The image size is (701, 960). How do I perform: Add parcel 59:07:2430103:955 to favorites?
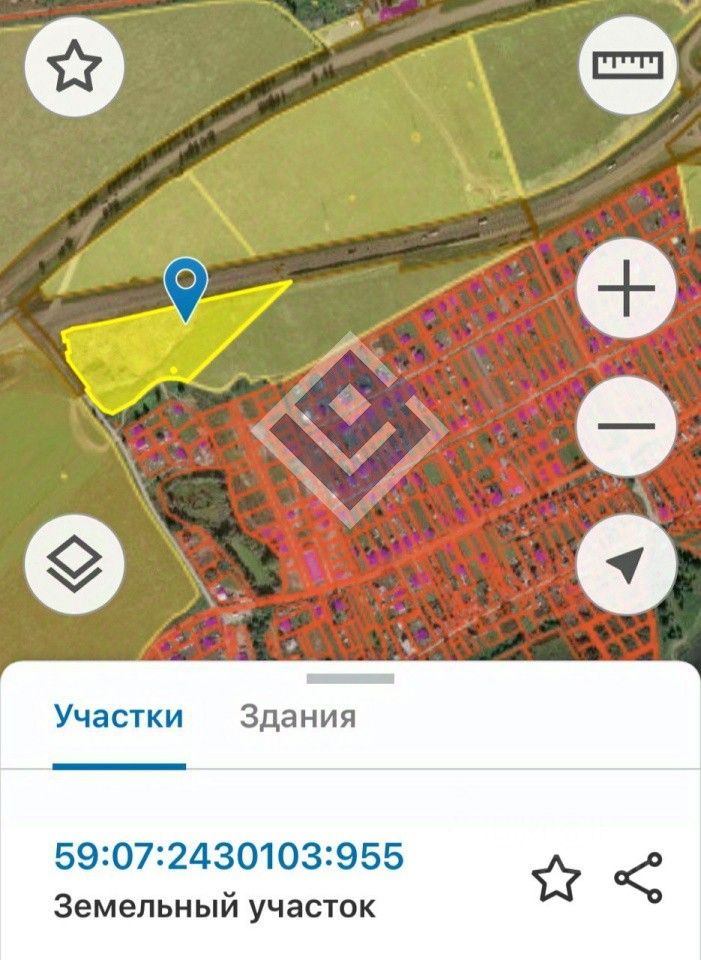[555, 879]
